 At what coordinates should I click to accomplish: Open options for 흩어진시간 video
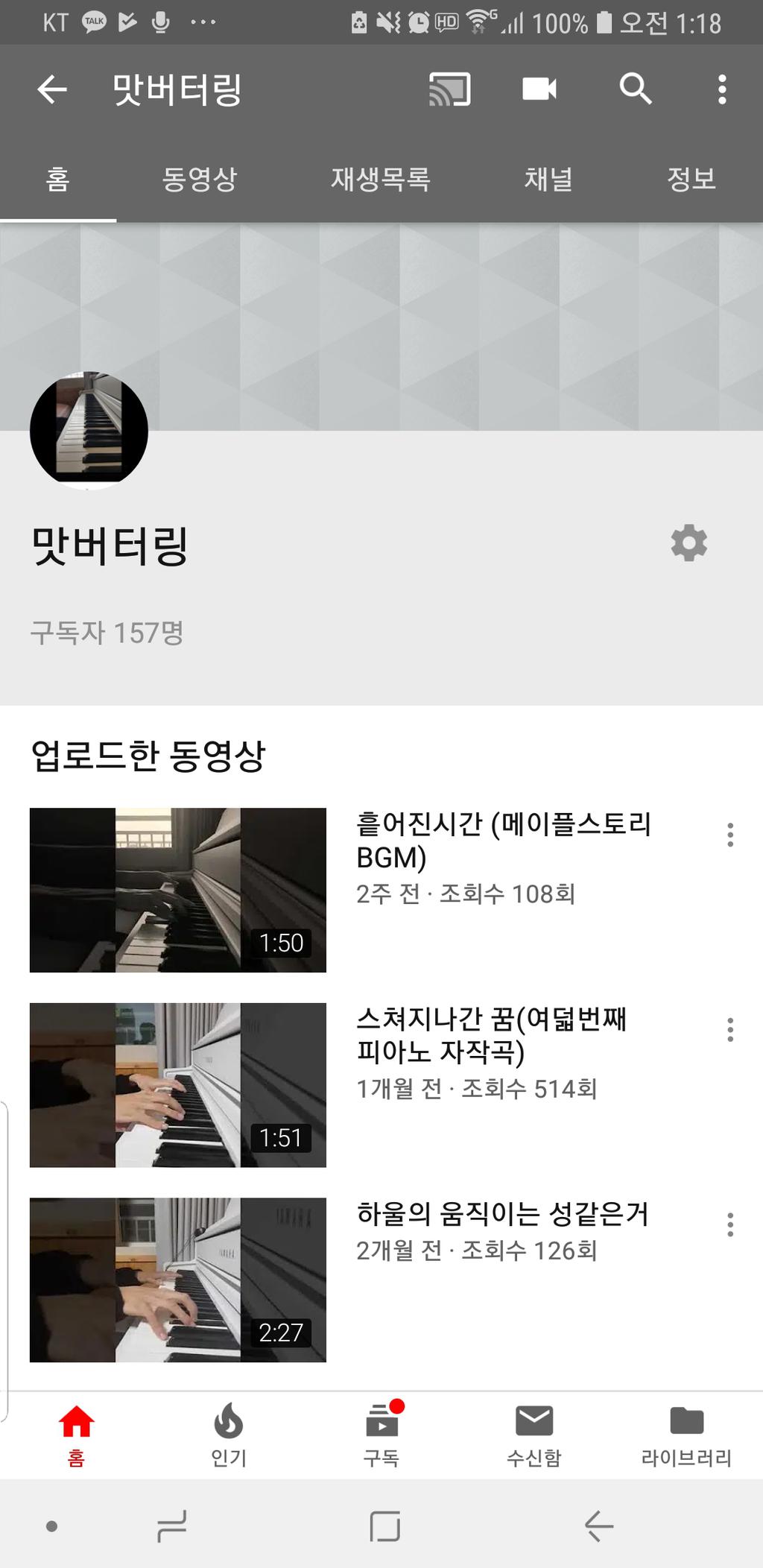730,835
